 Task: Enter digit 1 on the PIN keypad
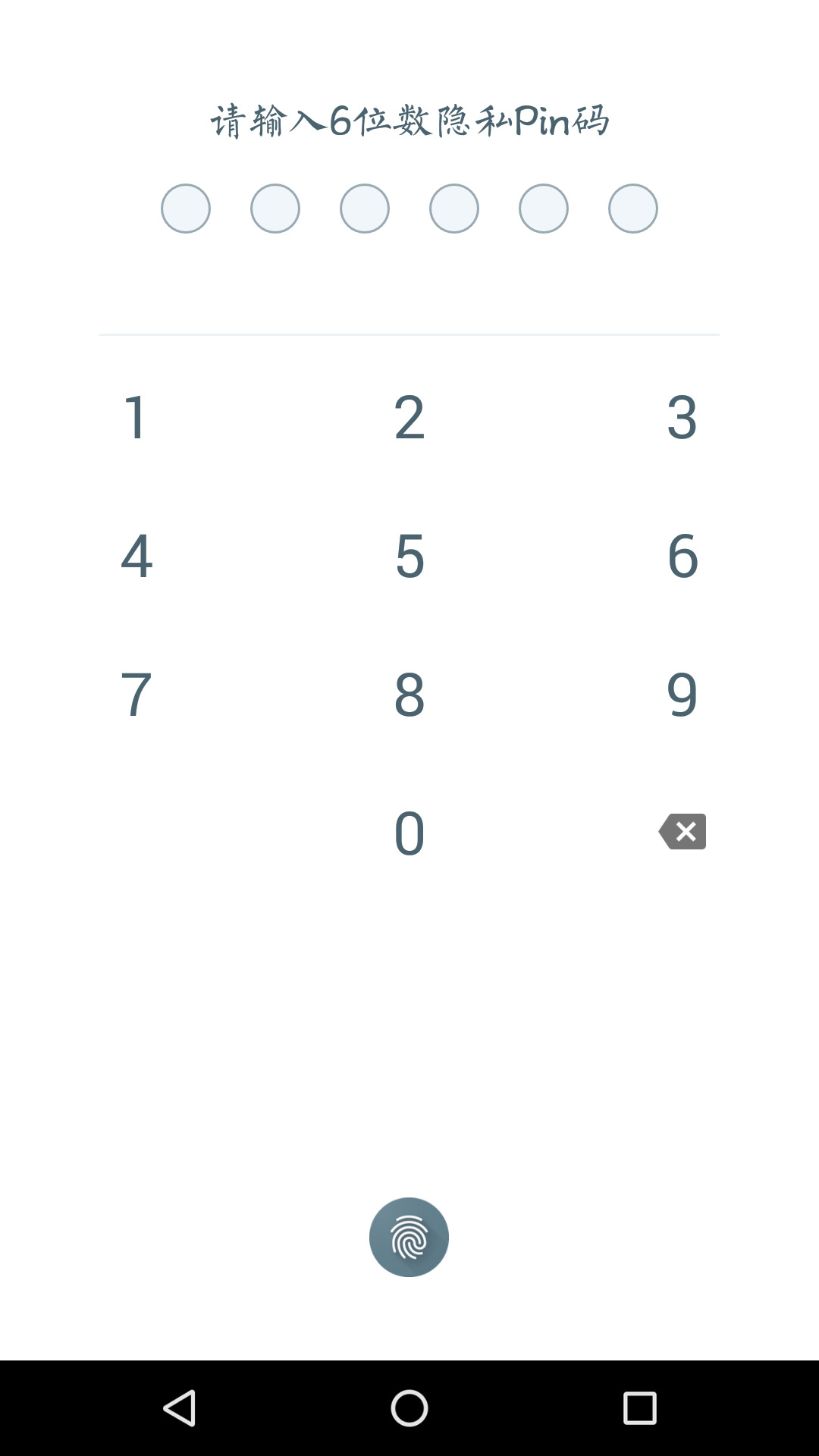[136, 416]
